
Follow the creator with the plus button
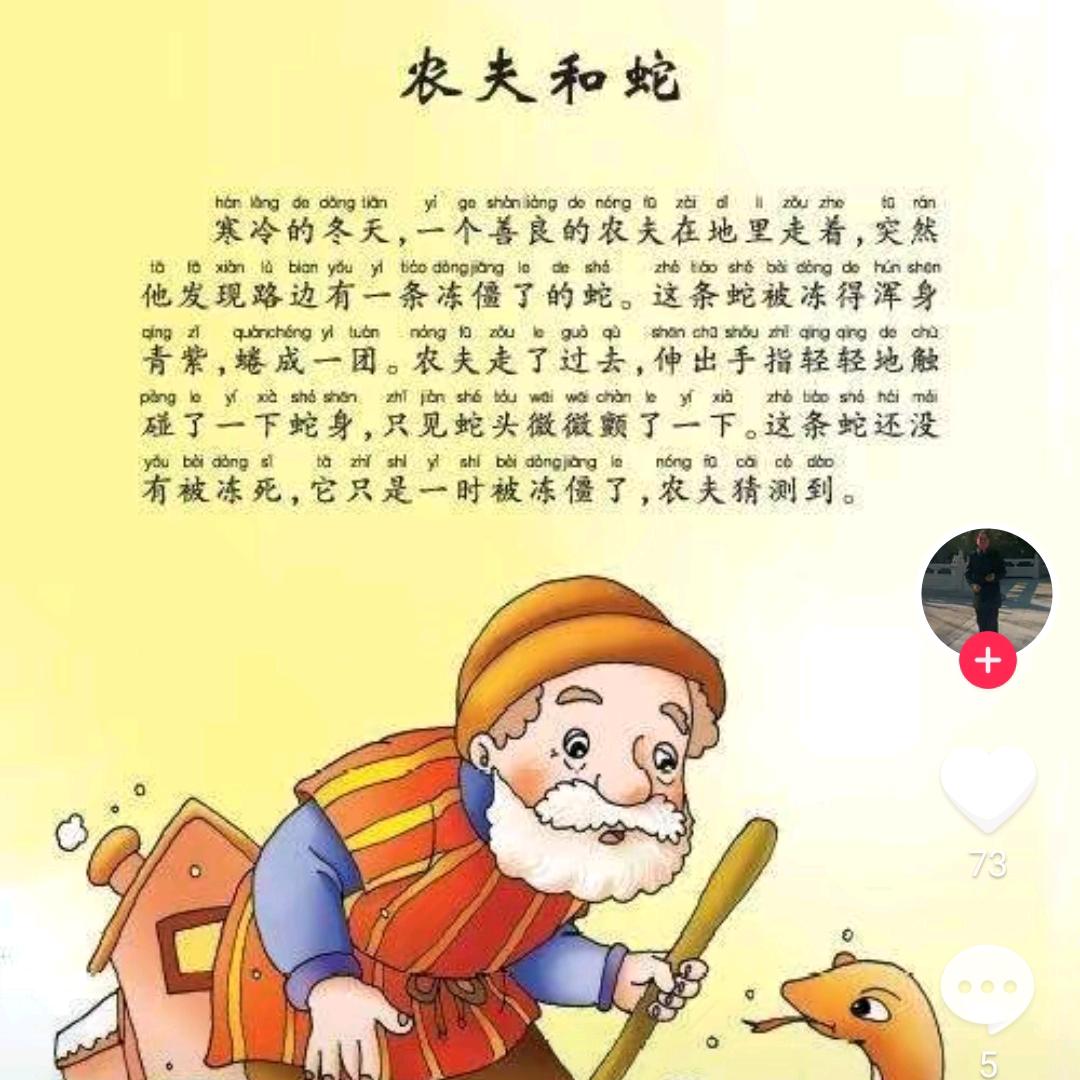[x=987, y=661]
